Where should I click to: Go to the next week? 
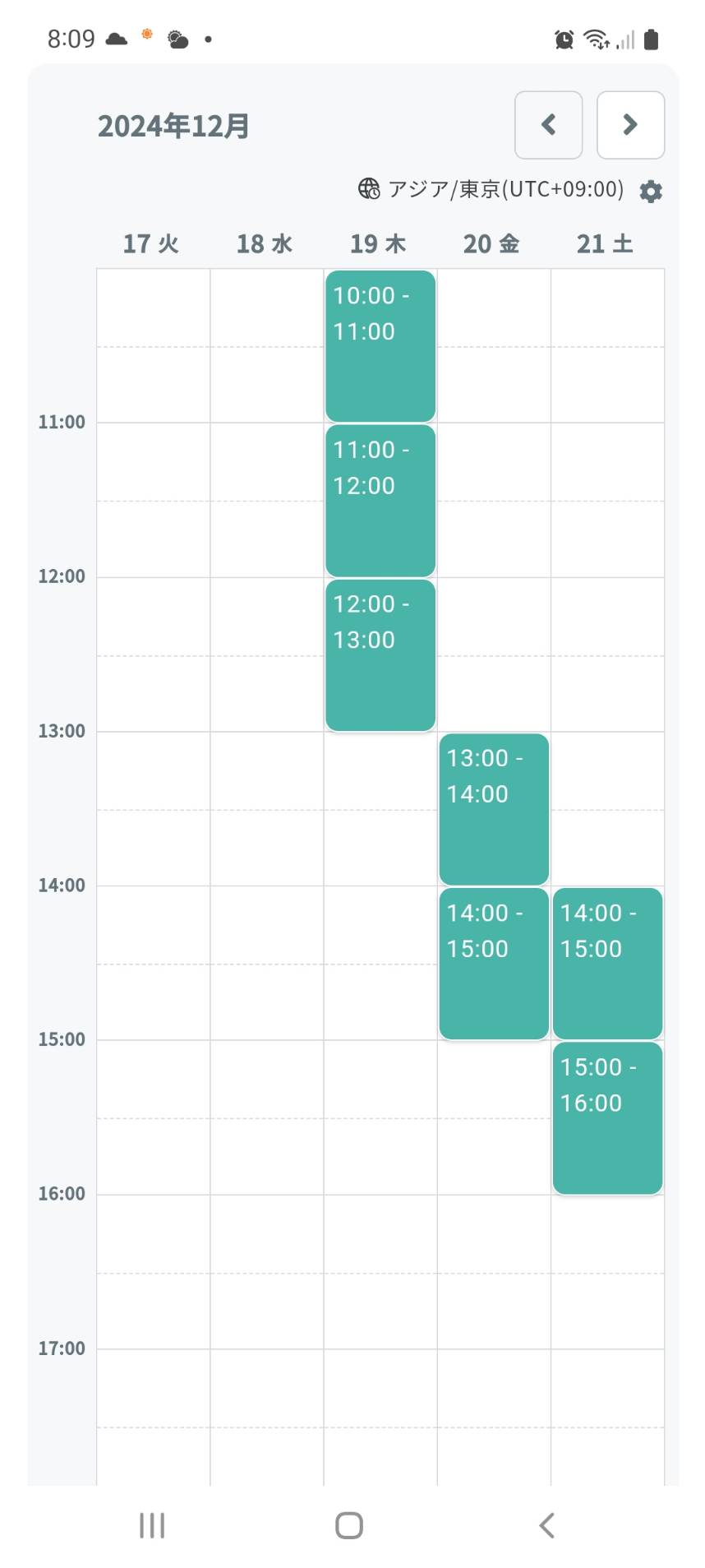pos(630,125)
